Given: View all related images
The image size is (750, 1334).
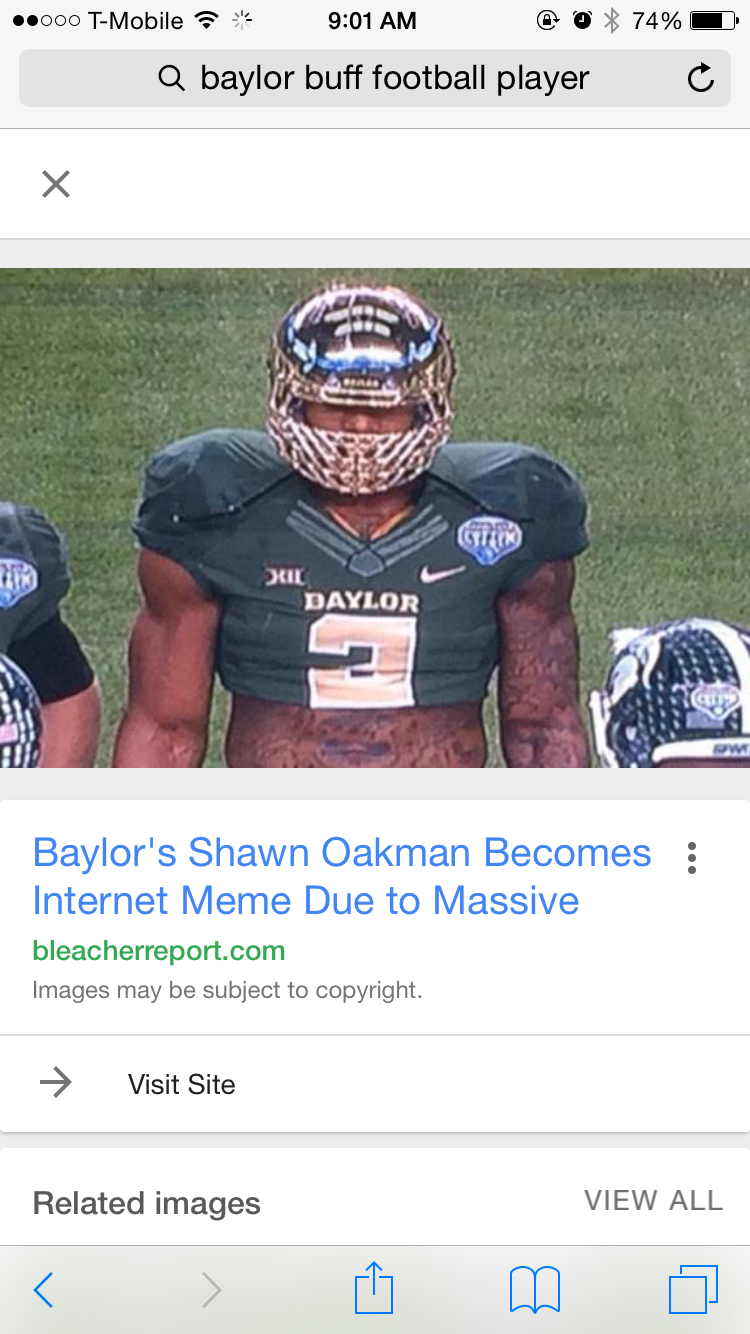Looking at the screenshot, I should pyautogui.click(x=653, y=1200).
